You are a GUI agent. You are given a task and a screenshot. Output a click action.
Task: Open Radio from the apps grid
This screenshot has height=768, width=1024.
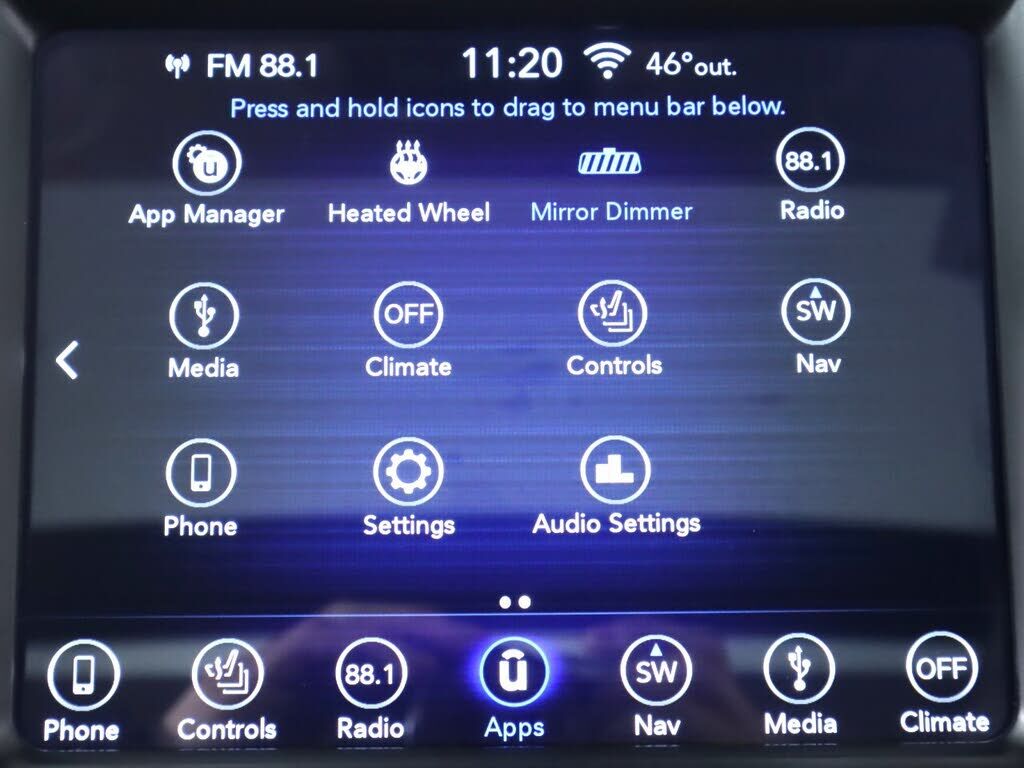tap(811, 161)
